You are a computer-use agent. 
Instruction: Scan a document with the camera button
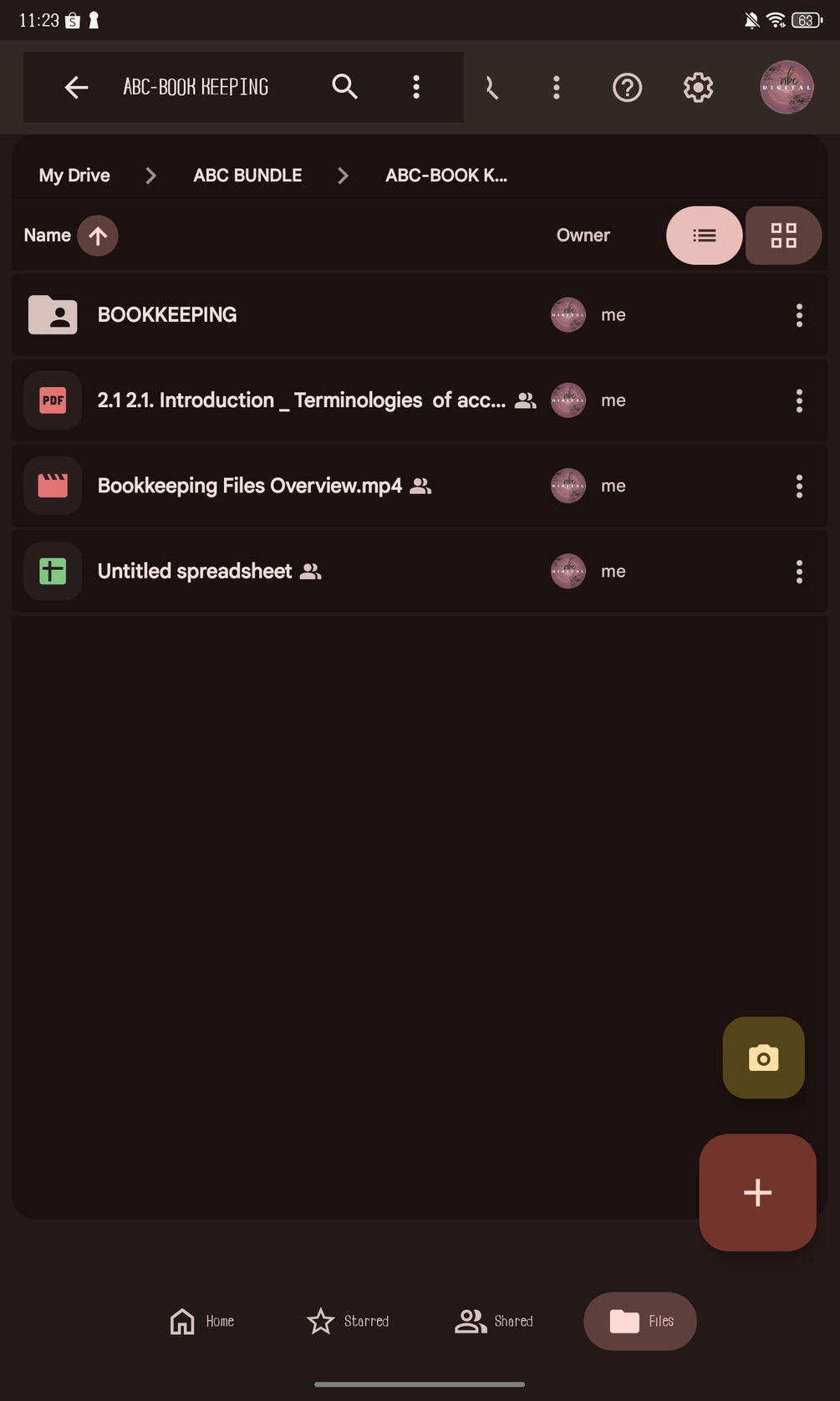[x=763, y=1057]
